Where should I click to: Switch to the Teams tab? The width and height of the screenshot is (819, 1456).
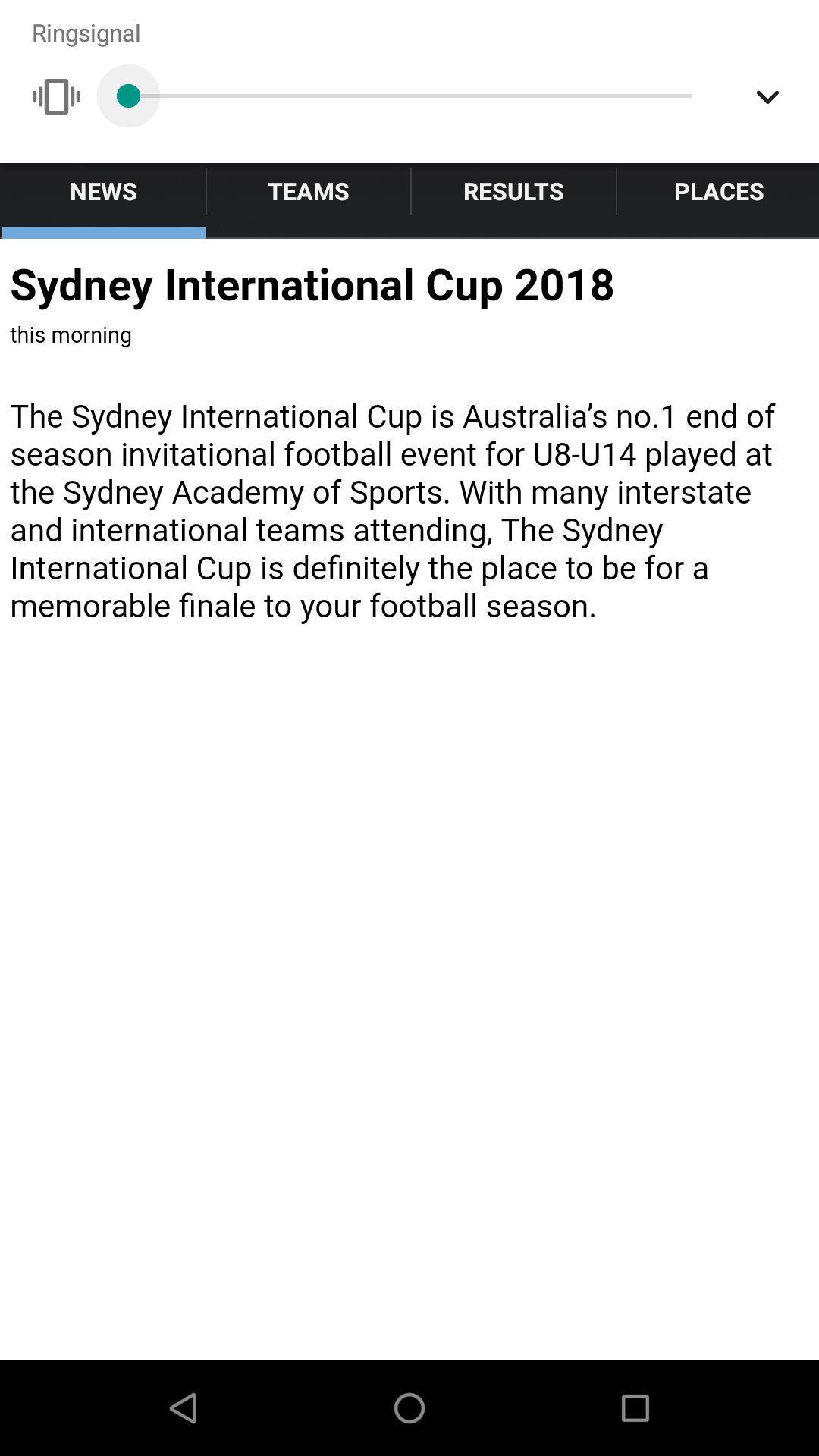(309, 192)
